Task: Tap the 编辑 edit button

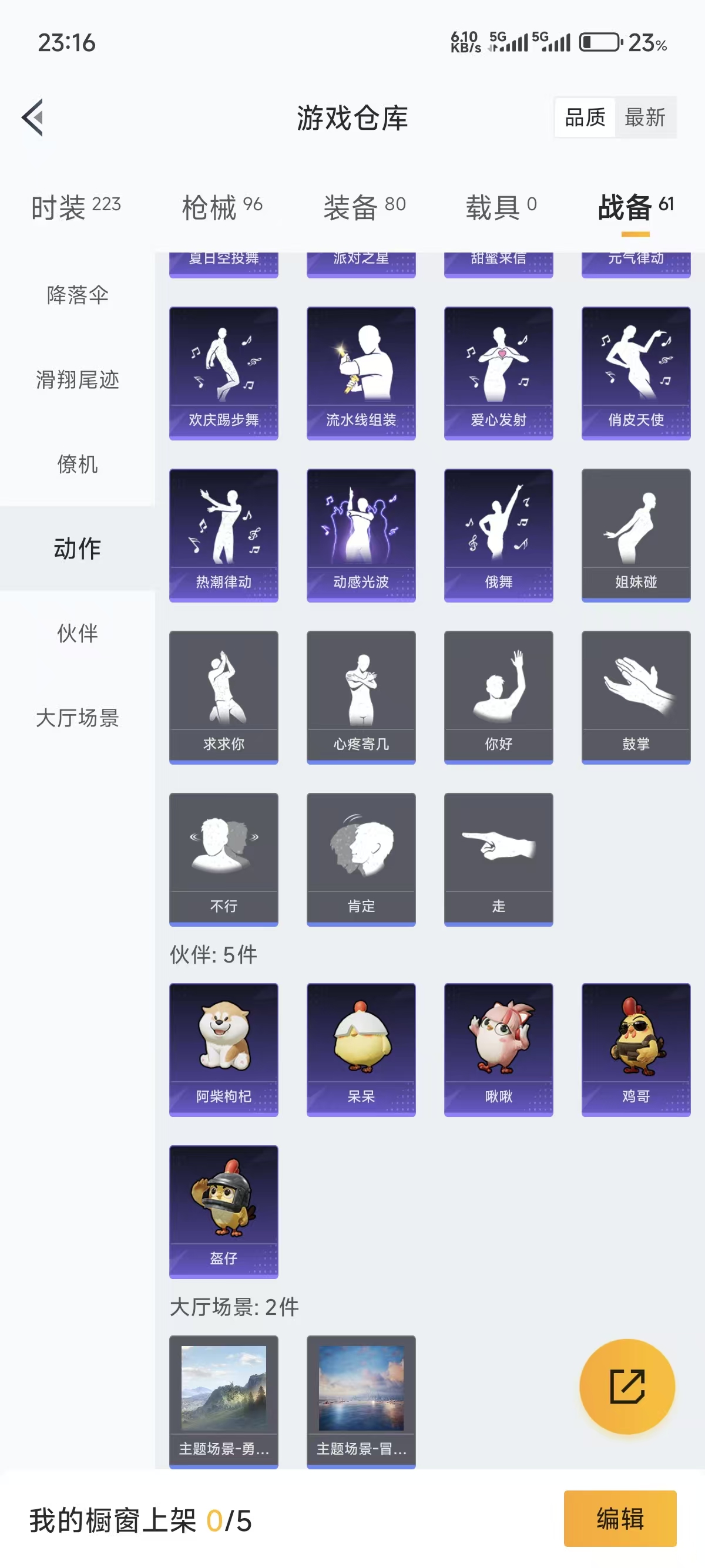Action: point(620,1518)
